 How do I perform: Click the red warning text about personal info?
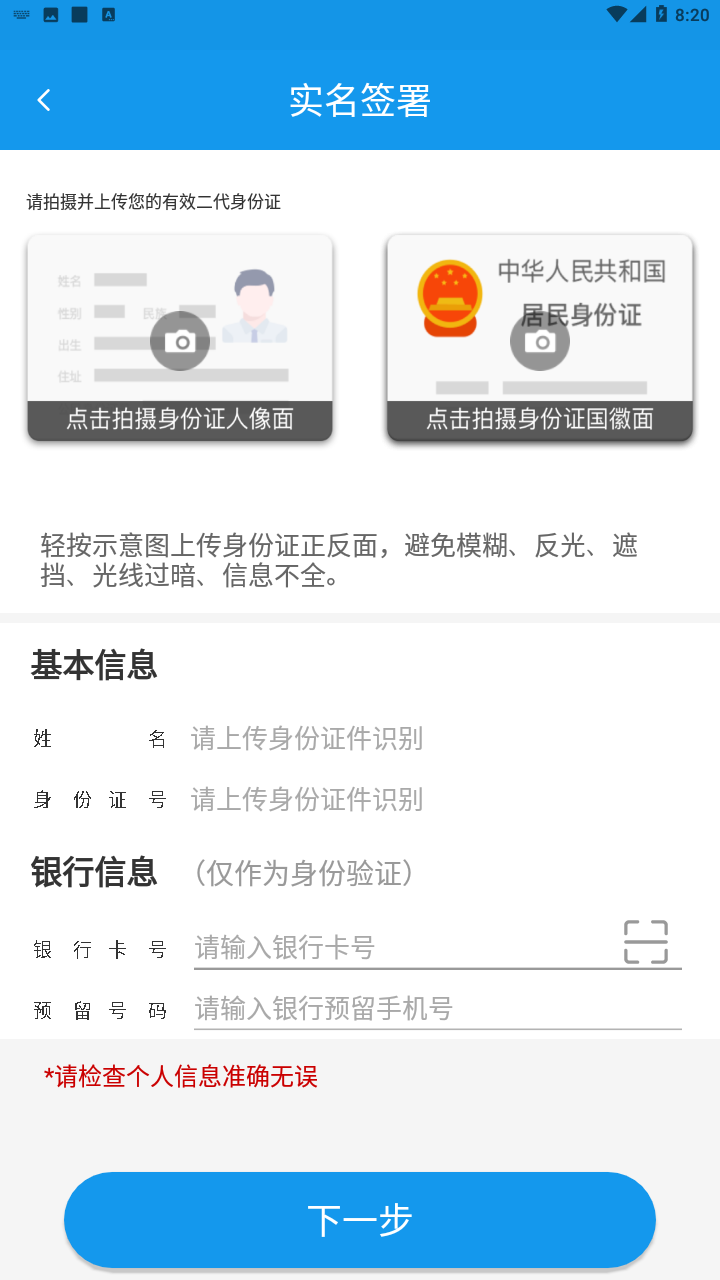180,1079
